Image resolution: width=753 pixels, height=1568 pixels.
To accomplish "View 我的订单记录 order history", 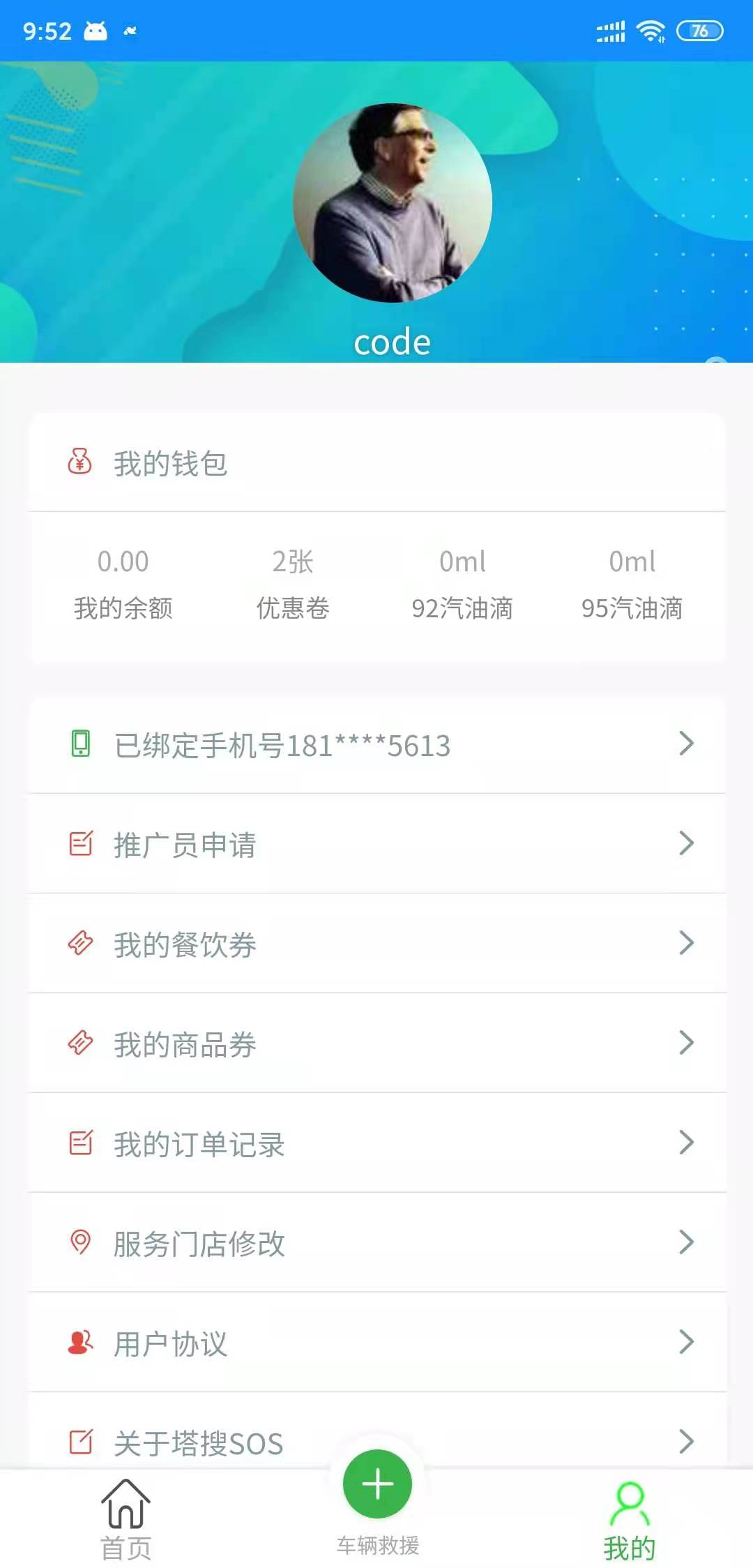I will pos(376,1143).
